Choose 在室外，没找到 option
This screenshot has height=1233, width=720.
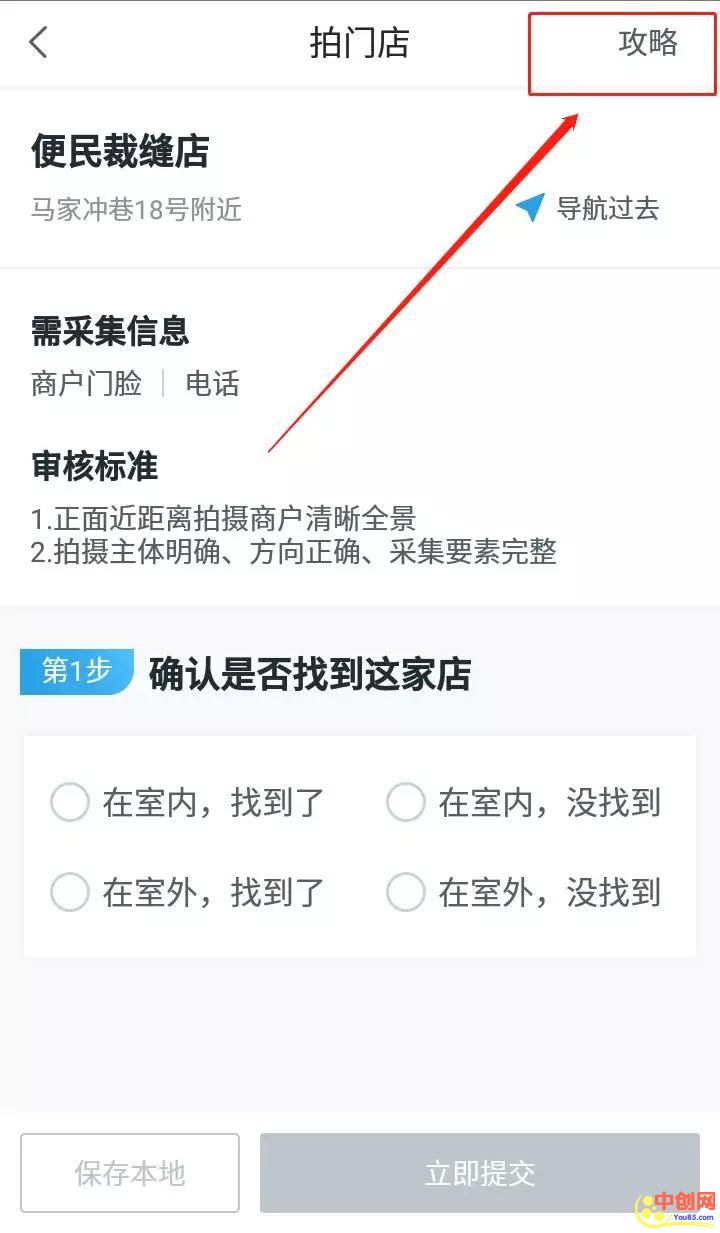point(406,892)
